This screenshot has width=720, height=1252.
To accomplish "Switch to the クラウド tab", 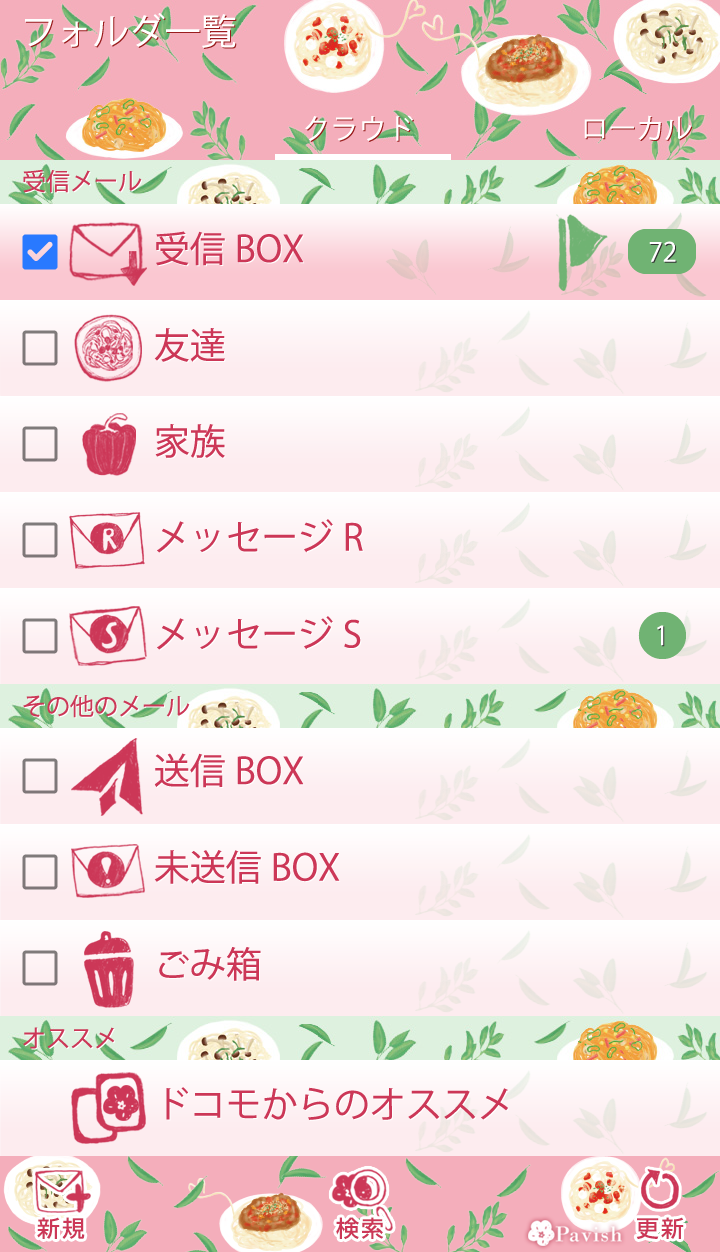I will point(360,129).
